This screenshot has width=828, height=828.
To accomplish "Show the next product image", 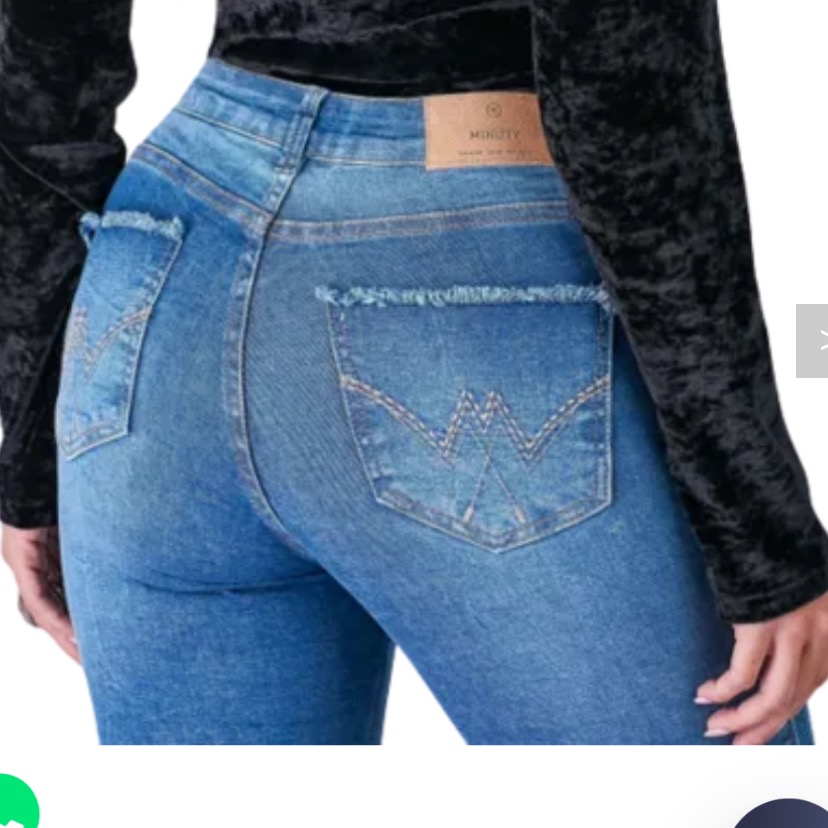I will [814, 341].
